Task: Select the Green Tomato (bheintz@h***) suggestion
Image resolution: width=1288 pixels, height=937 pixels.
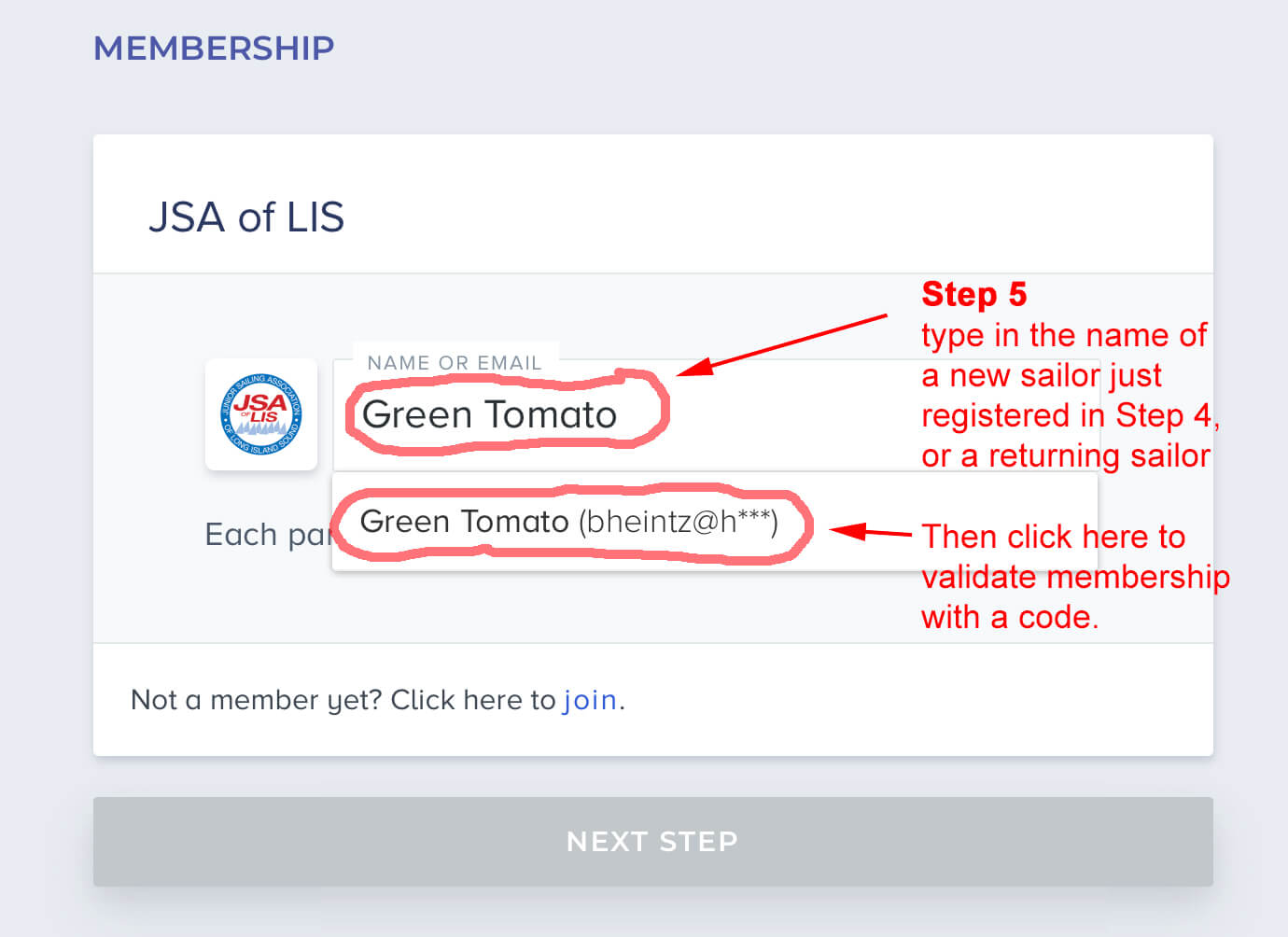Action: tap(569, 522)
